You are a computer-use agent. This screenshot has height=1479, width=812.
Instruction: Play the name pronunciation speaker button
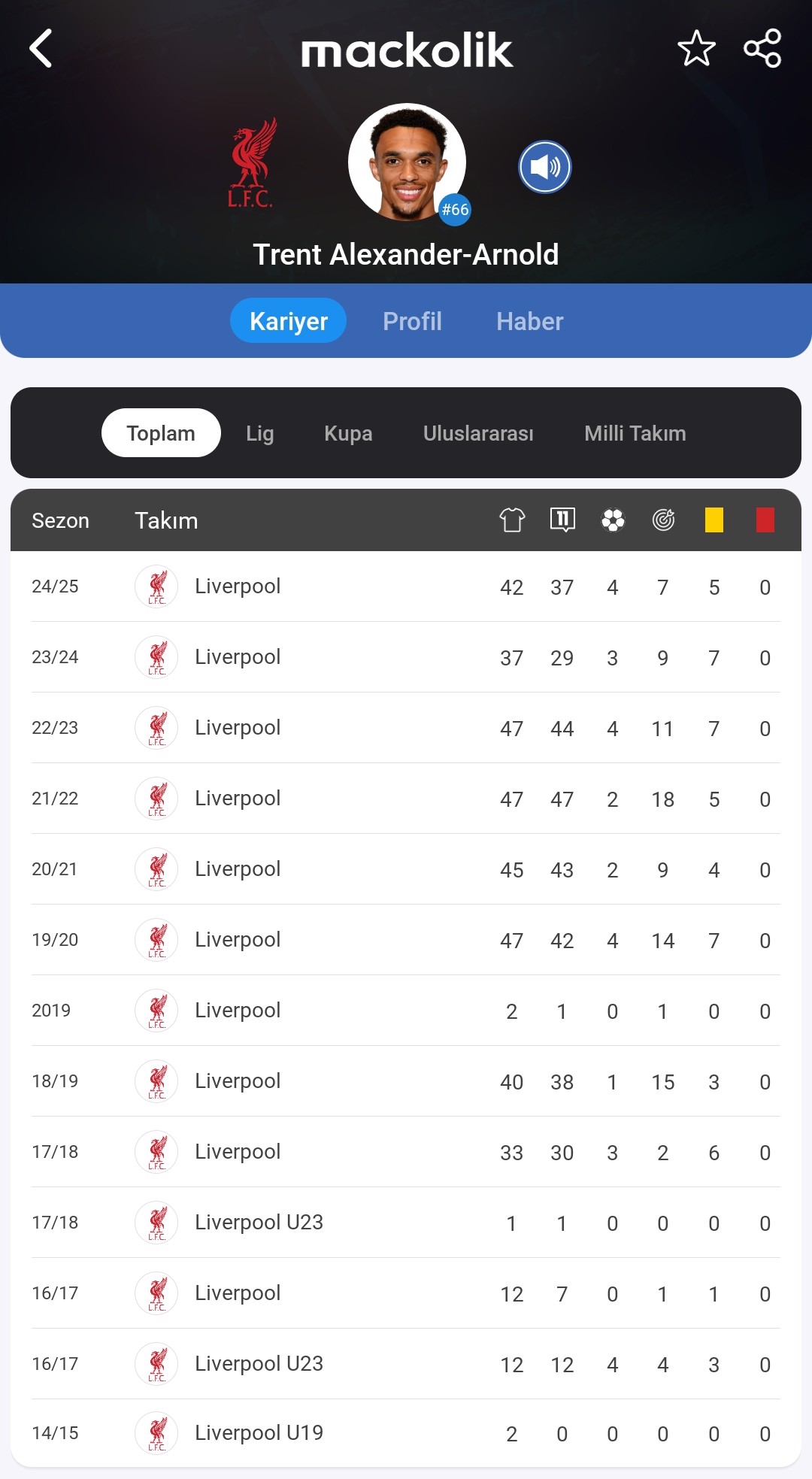pyautogui.click(x=545, y=167)
